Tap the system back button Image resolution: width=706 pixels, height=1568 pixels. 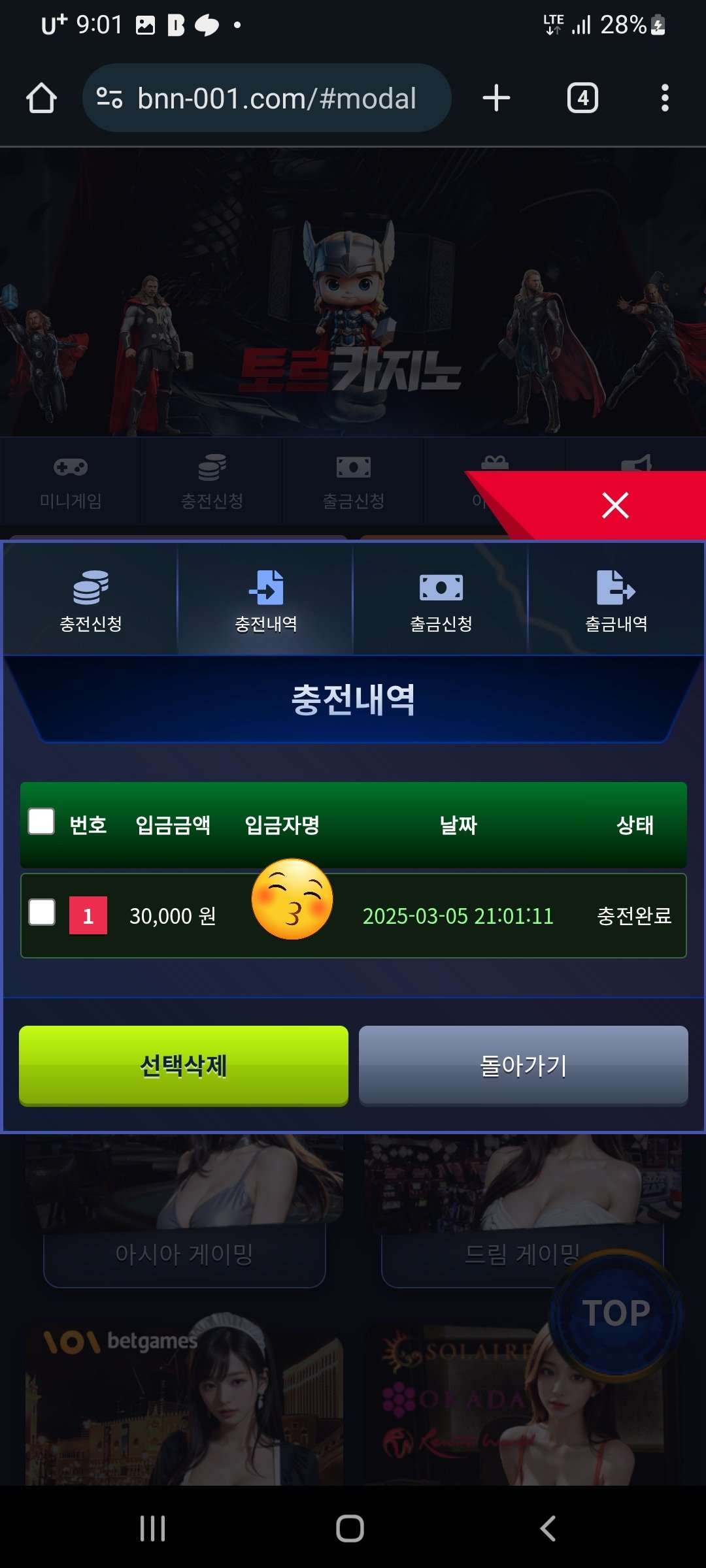tap(548, 1528)
